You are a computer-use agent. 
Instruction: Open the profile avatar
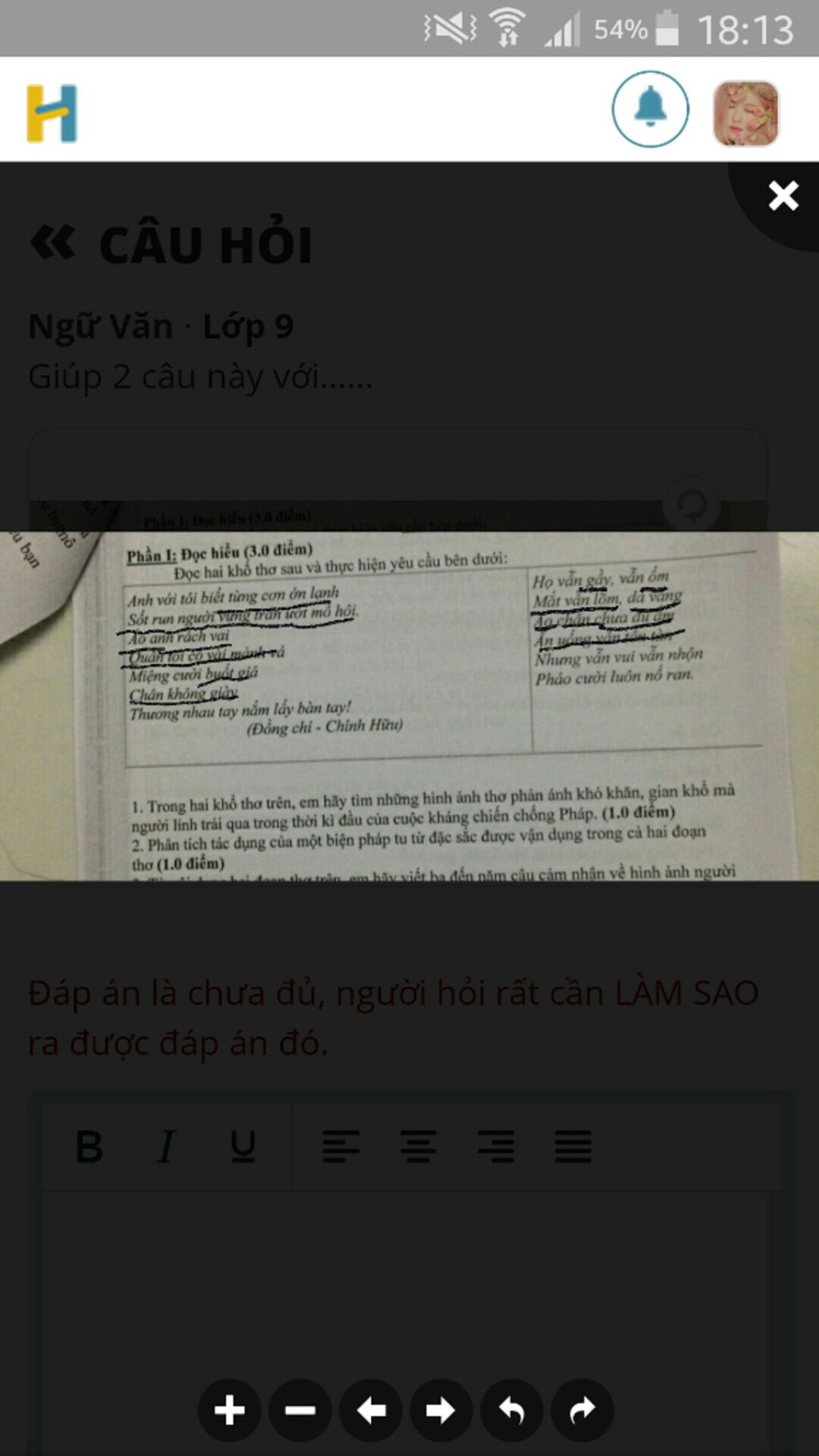[745, 113]
